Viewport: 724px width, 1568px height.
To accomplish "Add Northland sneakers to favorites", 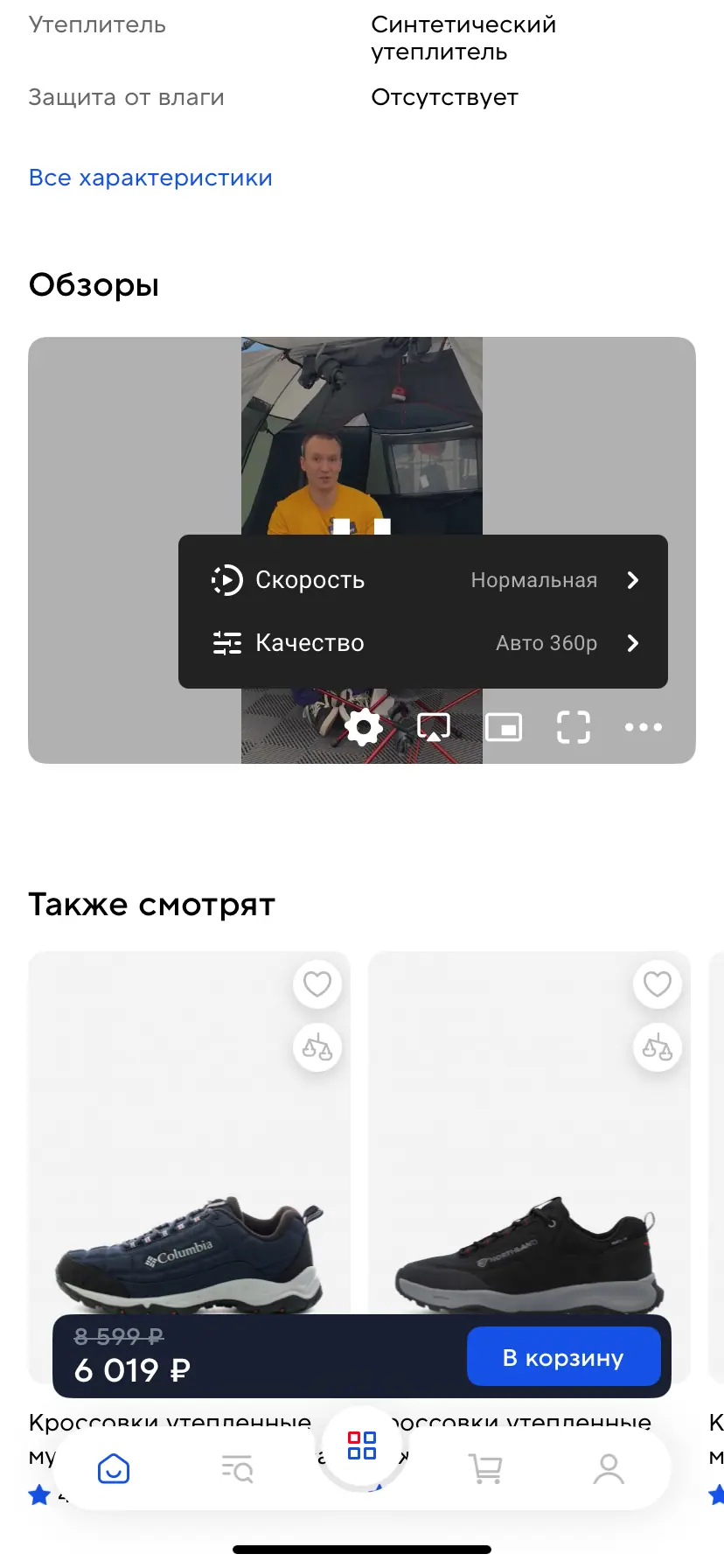I will [658, 984].
